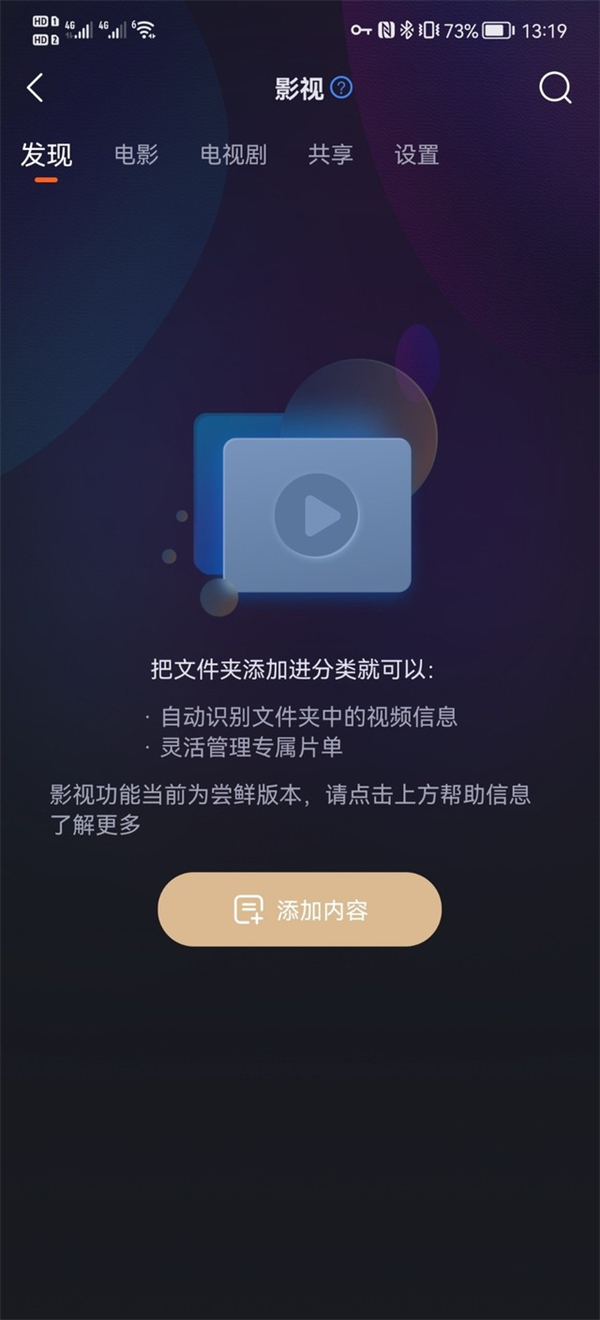The width and height of the screenshot is (600, 1320).
Task: Go back using the top-left arrow
Action: click(x=35, y=88)
